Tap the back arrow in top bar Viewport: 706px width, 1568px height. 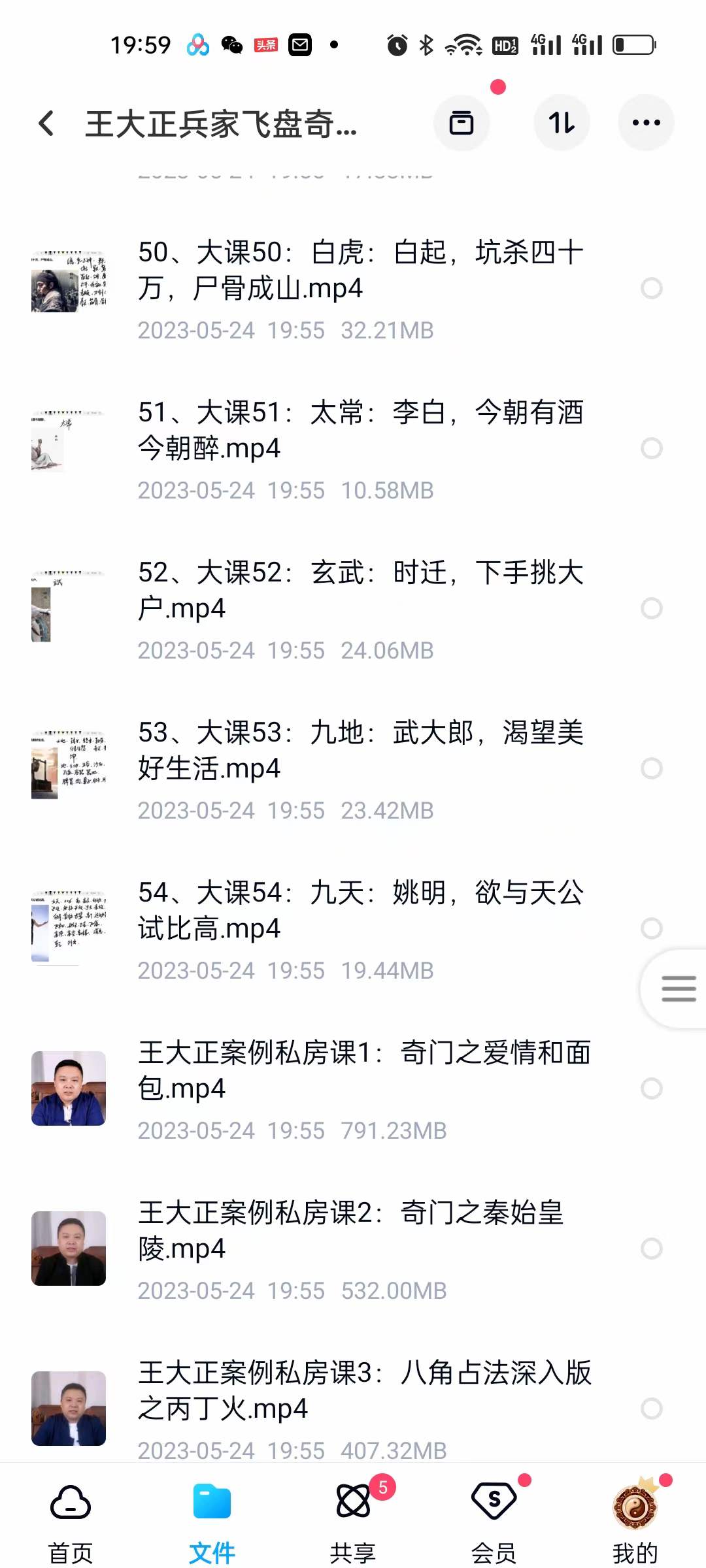(x=46, y=123)
